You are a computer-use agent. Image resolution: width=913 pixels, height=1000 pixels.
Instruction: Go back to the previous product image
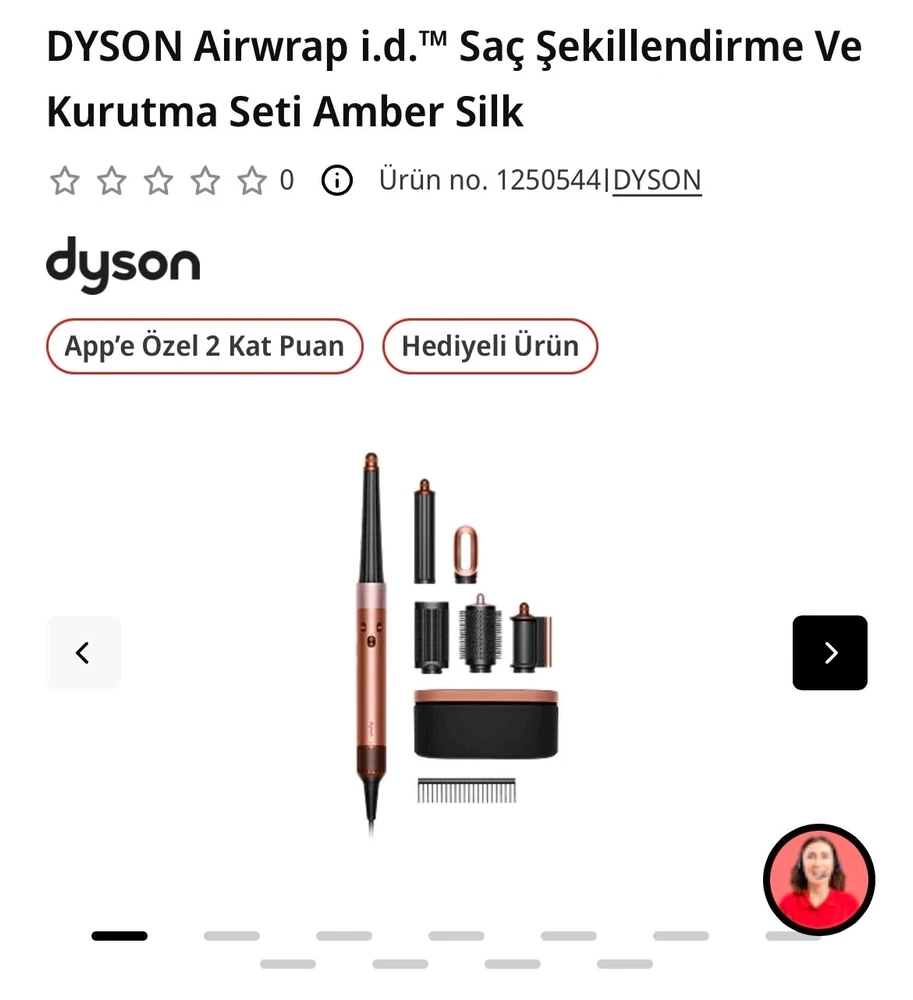click(83, 653)
